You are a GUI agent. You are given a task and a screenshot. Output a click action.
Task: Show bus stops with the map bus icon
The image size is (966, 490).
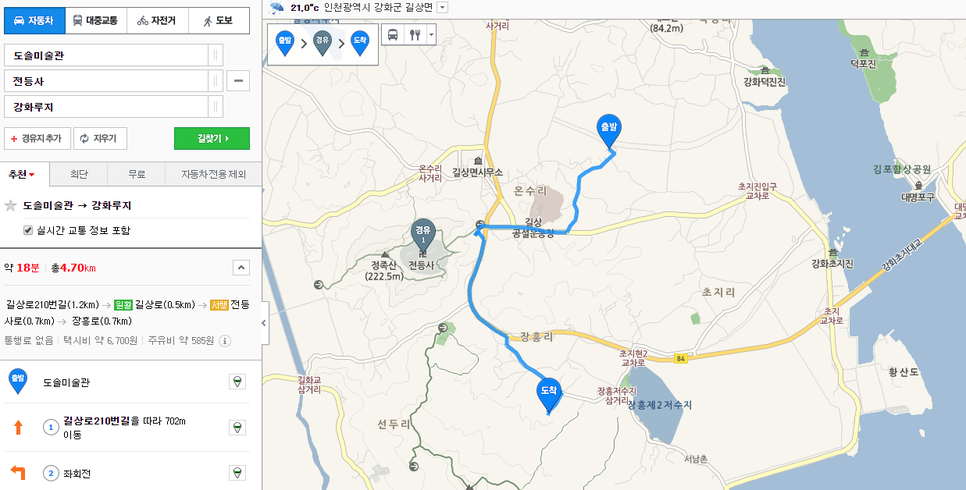coord(393,35)
